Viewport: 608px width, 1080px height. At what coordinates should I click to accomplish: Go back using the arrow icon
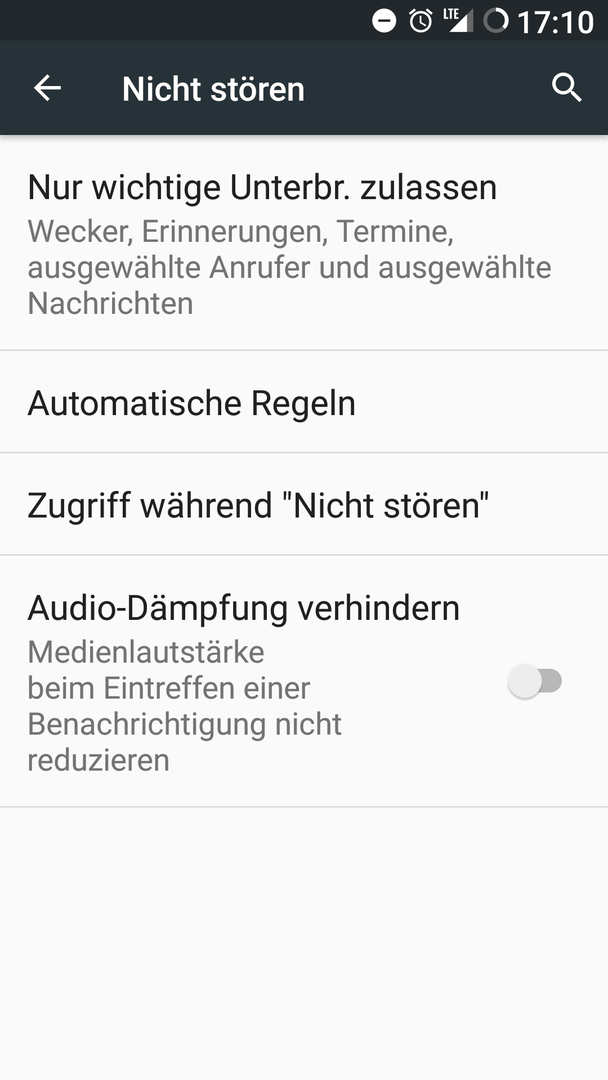48,88
